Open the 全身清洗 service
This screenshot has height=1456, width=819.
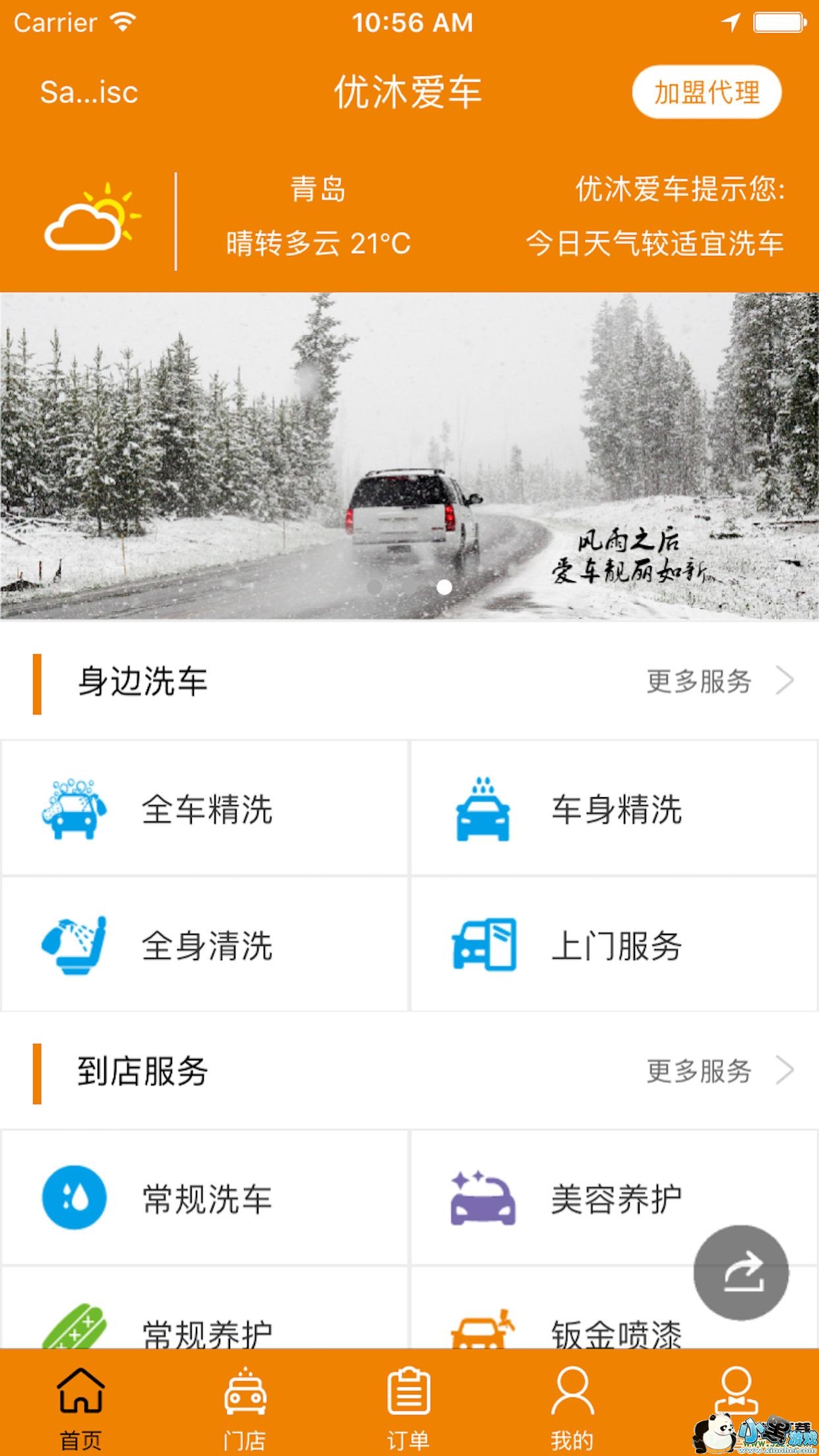click(x=204, y=945)
